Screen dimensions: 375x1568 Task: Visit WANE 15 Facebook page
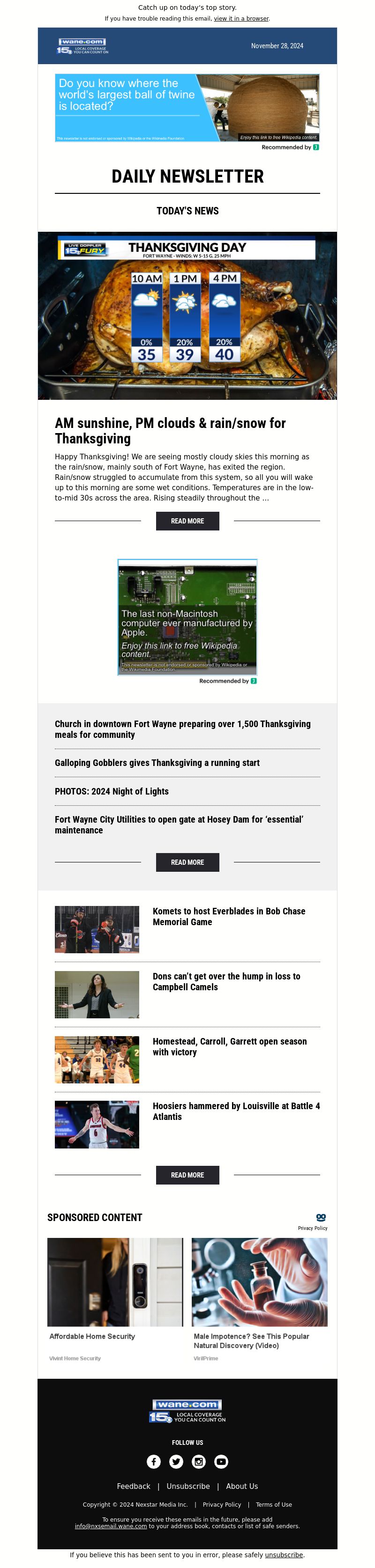click(x=154, y=1461)
